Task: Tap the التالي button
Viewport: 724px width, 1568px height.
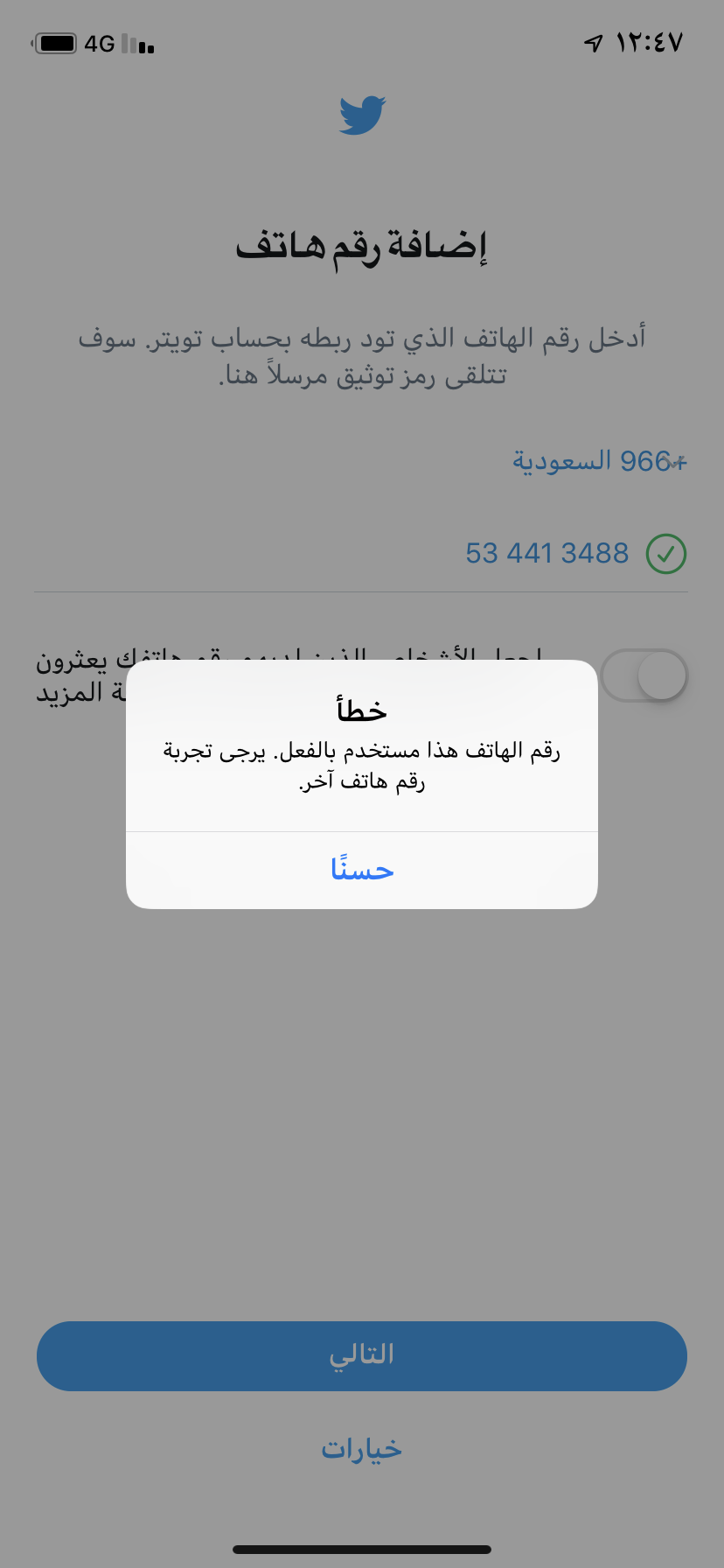Action: click(x=362, y=1355)
